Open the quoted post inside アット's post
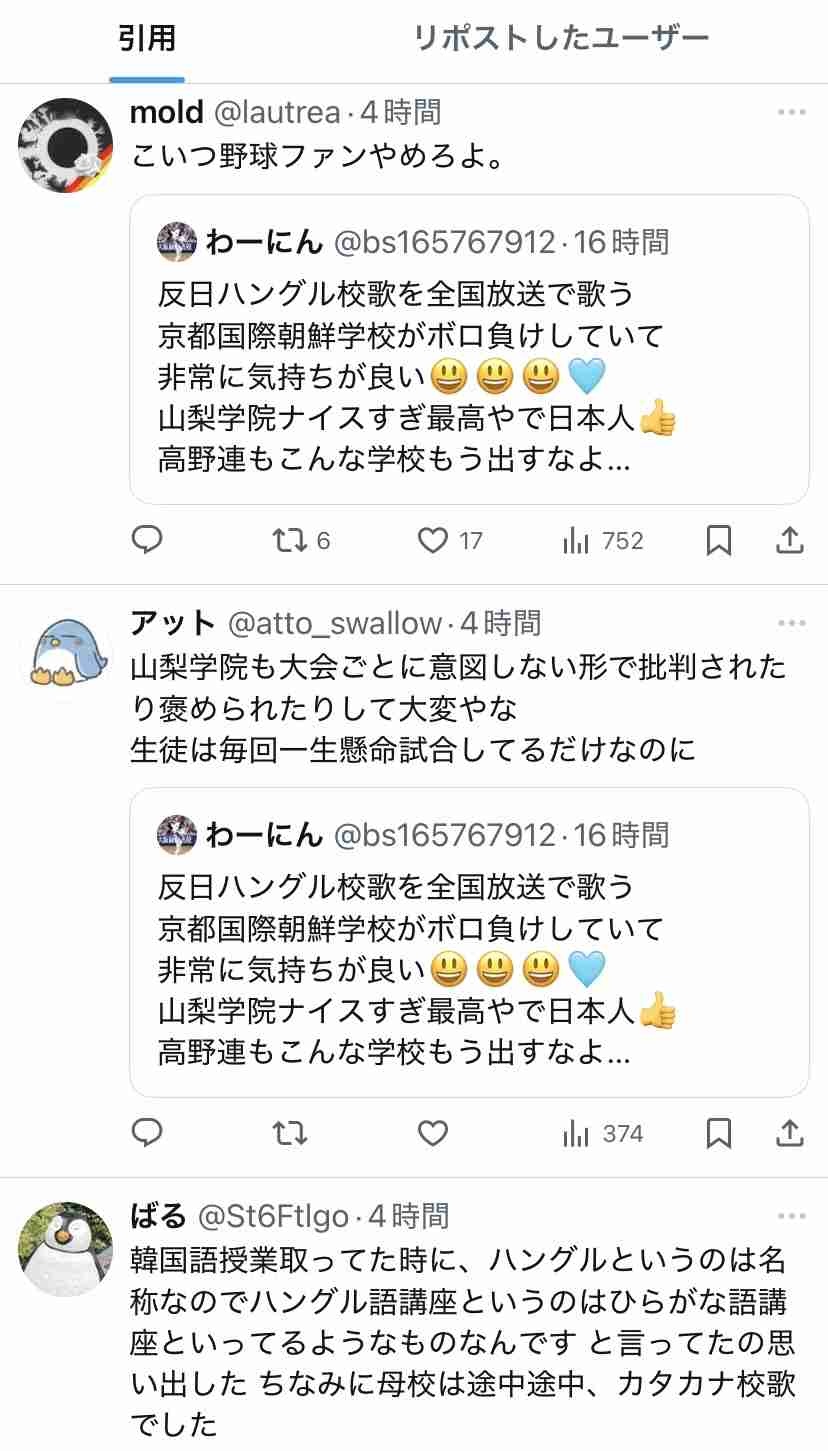The width and height of the screenshot is (828, 1451). pos(469,941)
